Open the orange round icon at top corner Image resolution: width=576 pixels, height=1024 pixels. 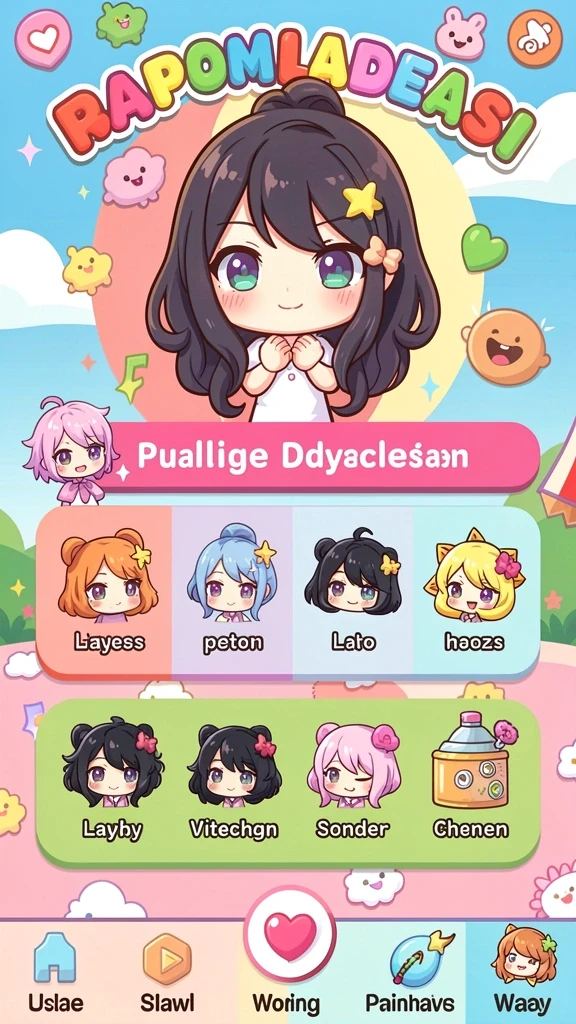[x=535, y=39]
